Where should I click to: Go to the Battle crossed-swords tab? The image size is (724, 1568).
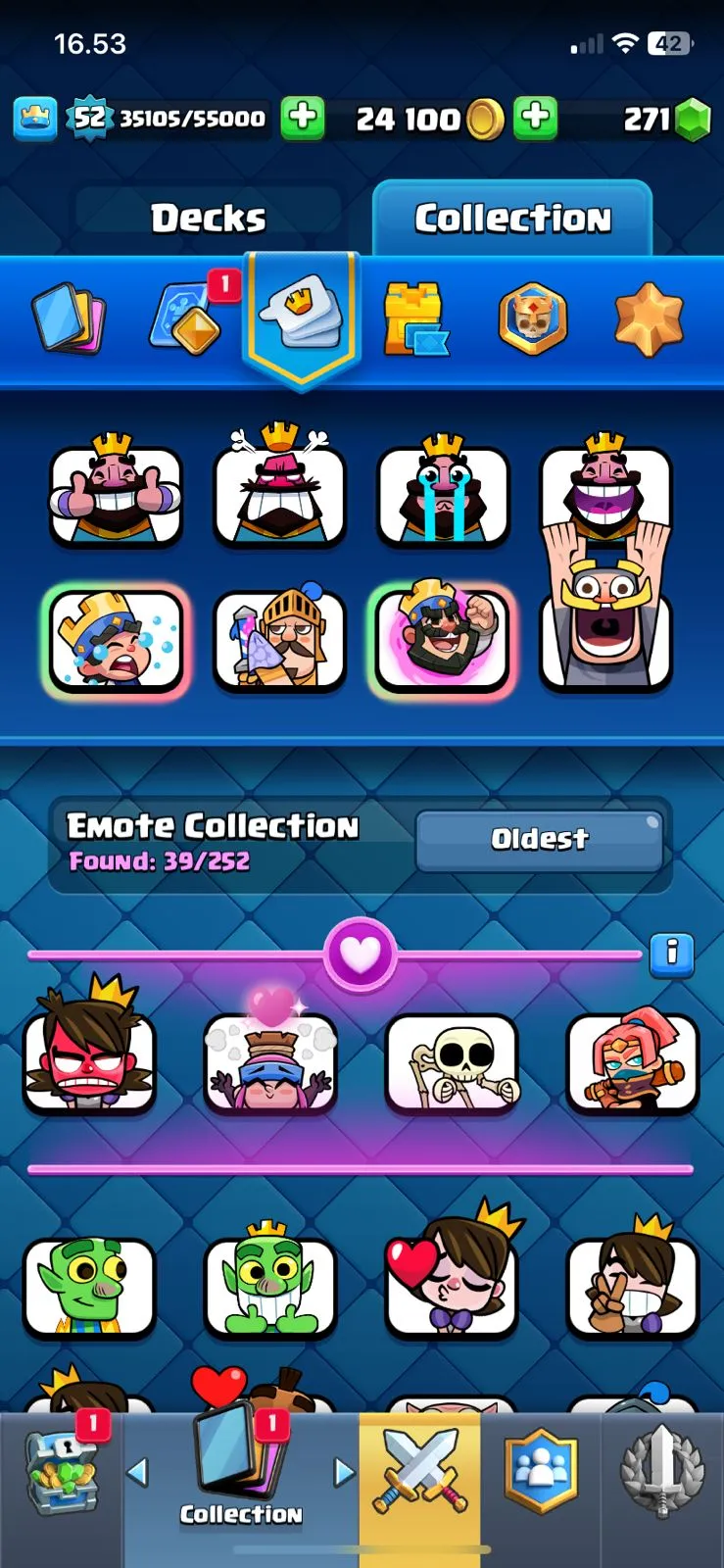tap(419, 1470)
